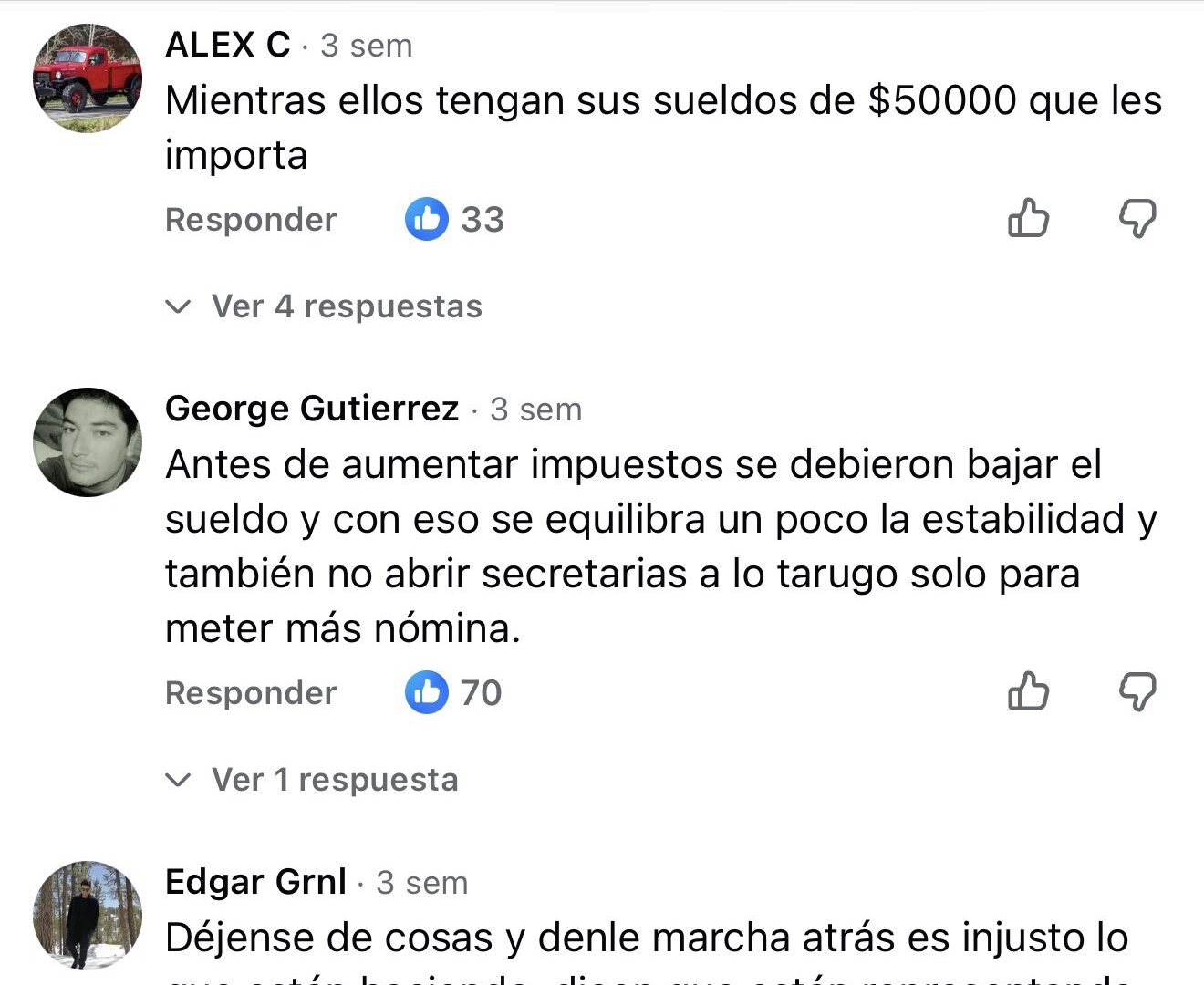1204x985 pixels.
Task: Give thumbs up to George Gutierrez's comment
Action: pos(1028,691)
